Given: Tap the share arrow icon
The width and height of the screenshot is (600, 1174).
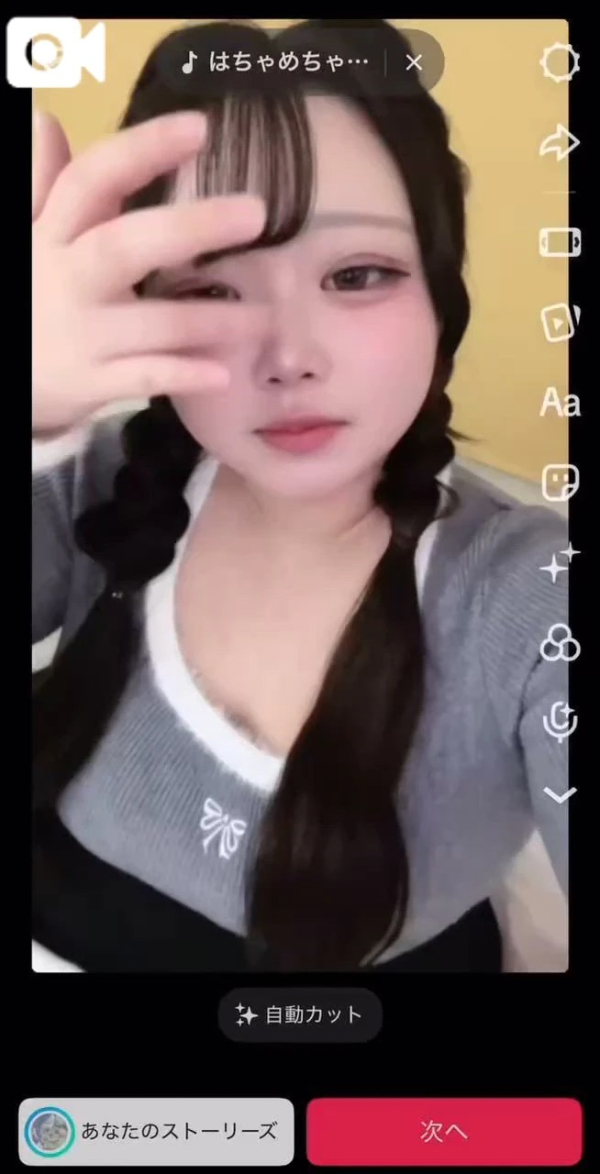Looking at the screenshot, I should (559, 143).
